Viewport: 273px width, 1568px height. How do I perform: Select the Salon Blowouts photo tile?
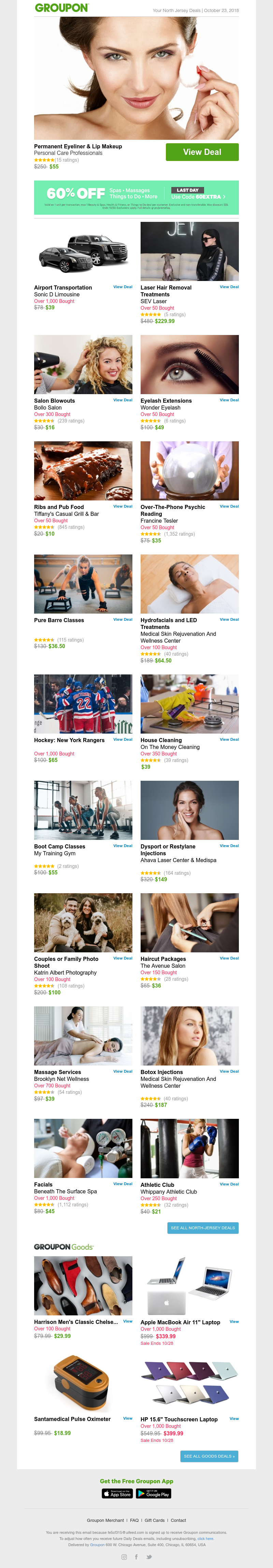point(83,364)
